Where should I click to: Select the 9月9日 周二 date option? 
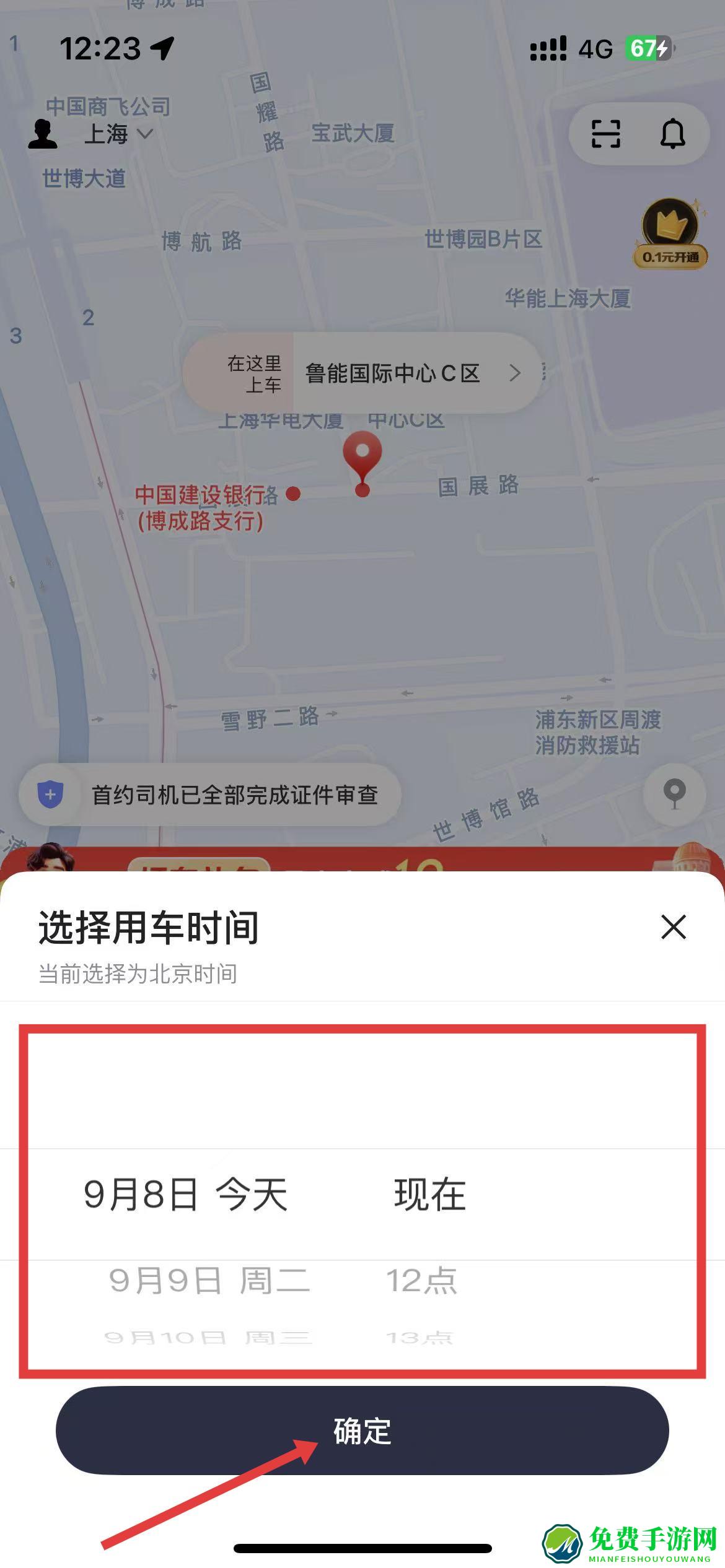(209, 1280)
